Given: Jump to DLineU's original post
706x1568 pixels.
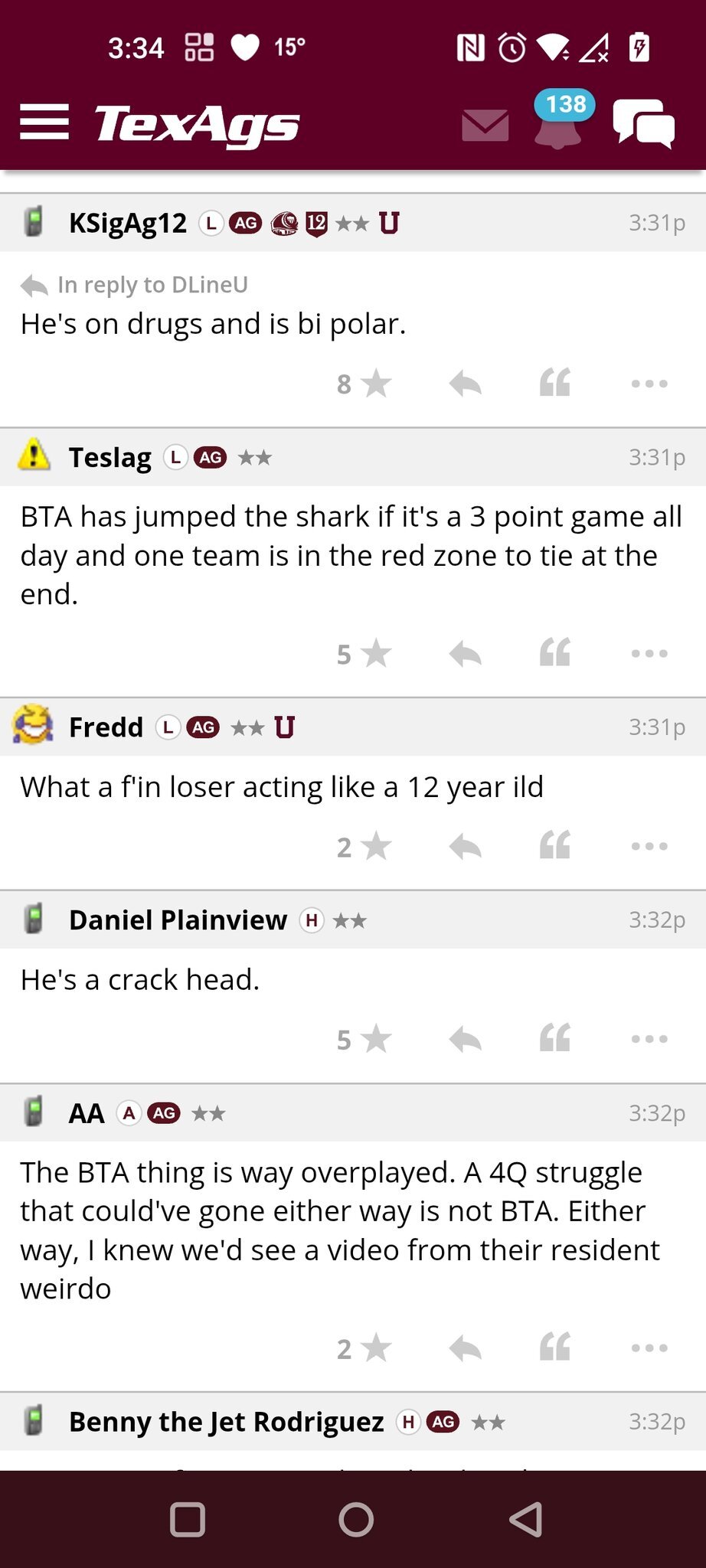Looking at the screenshot, I should coord(152,285).
